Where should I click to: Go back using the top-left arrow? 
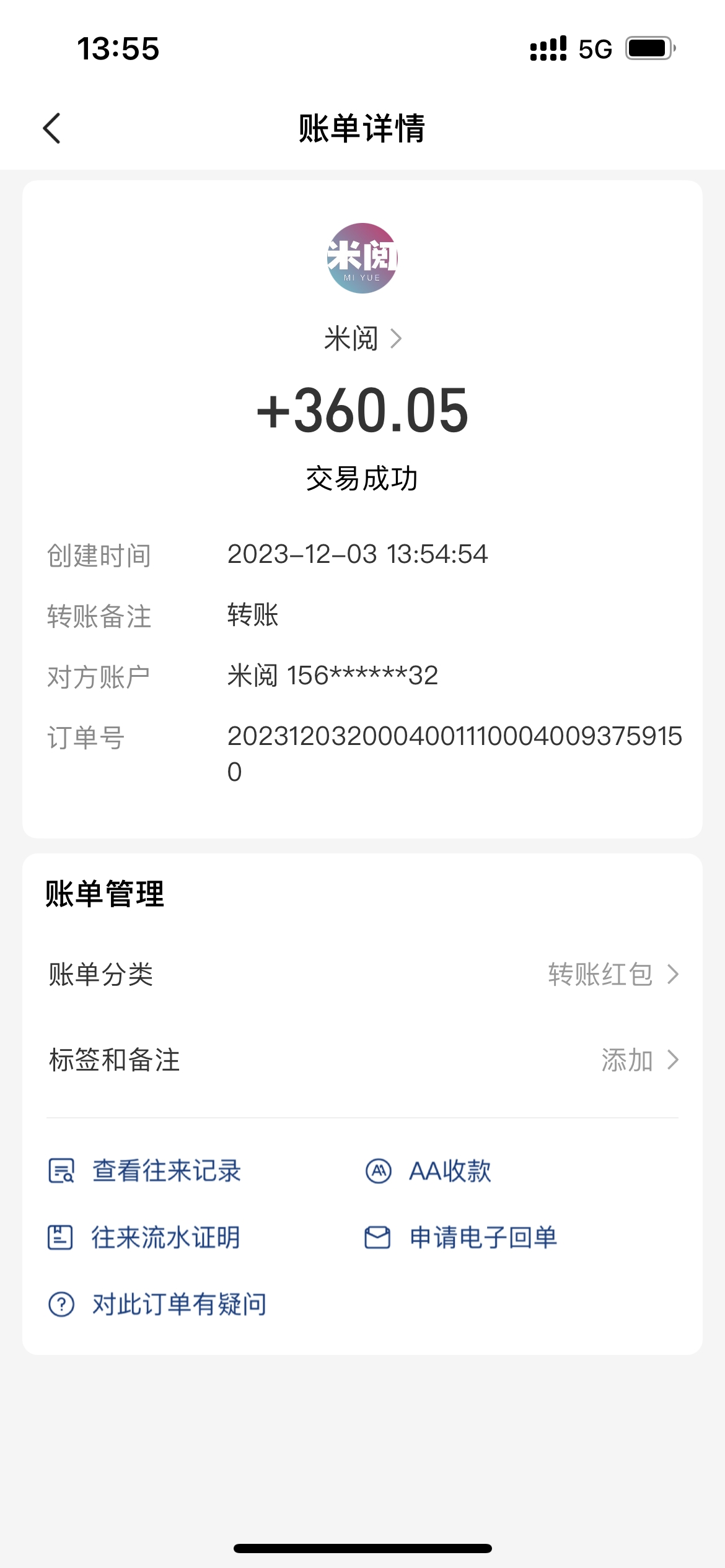pos(52,128)
